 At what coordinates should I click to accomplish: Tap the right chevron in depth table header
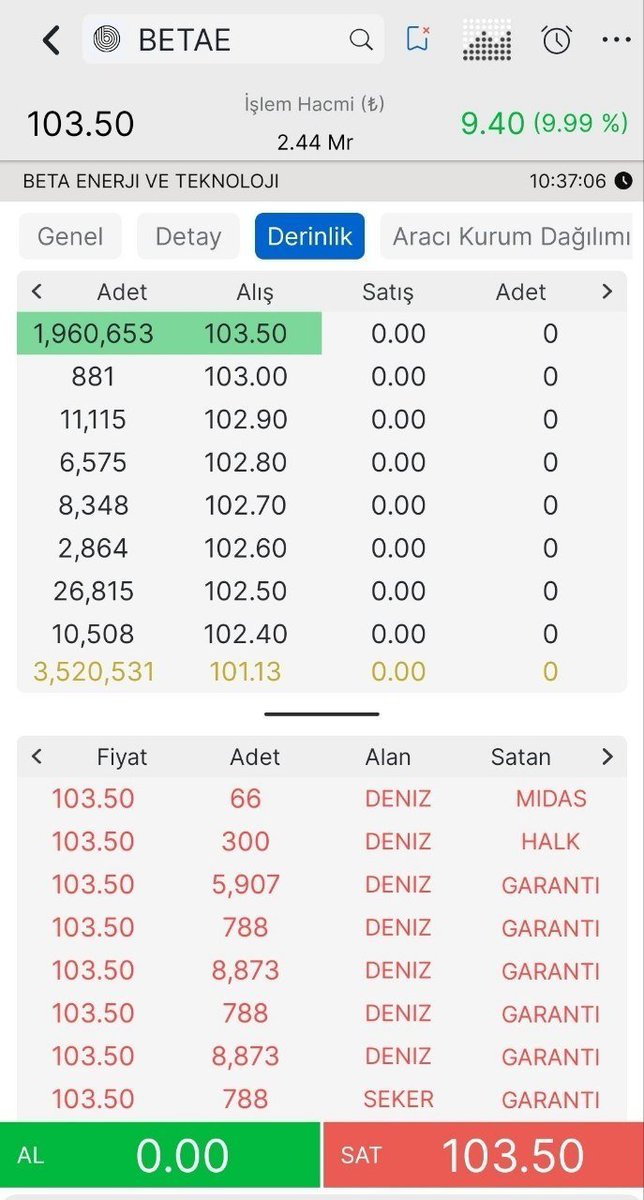point(607,292)
